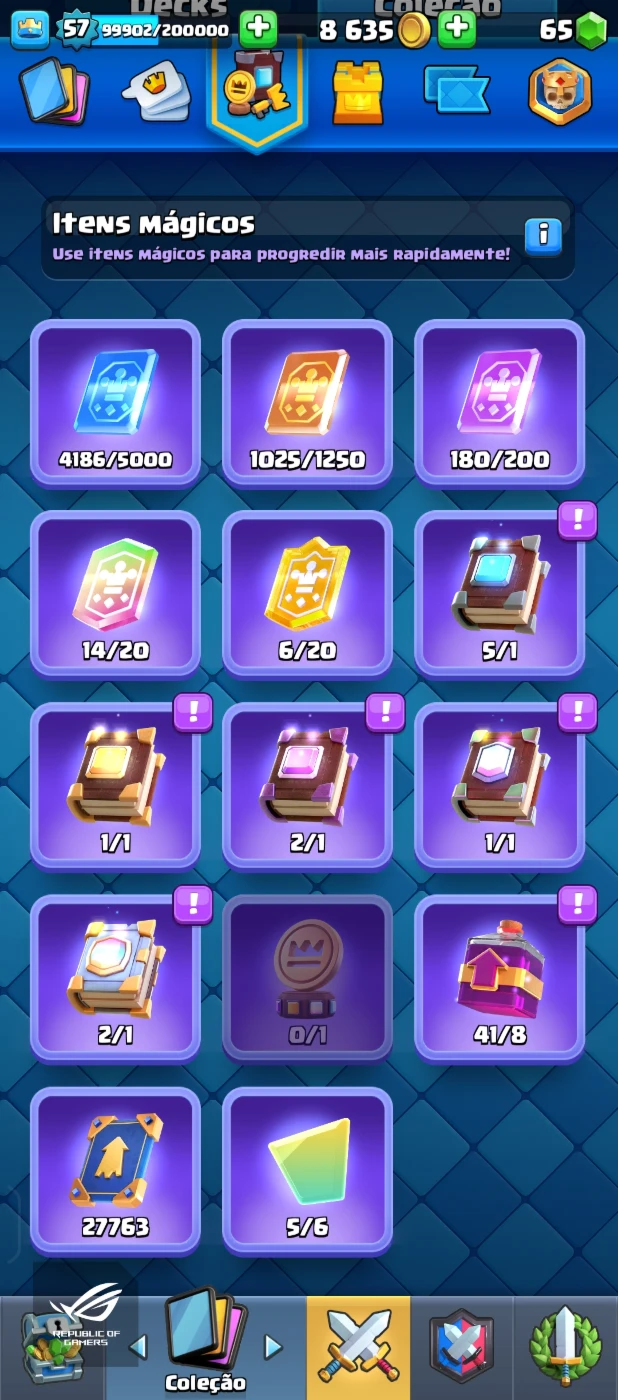This screenshot has height=1400, width=618.
Task: Open the magic potion item 41/8
Action: tap(499, 978)
